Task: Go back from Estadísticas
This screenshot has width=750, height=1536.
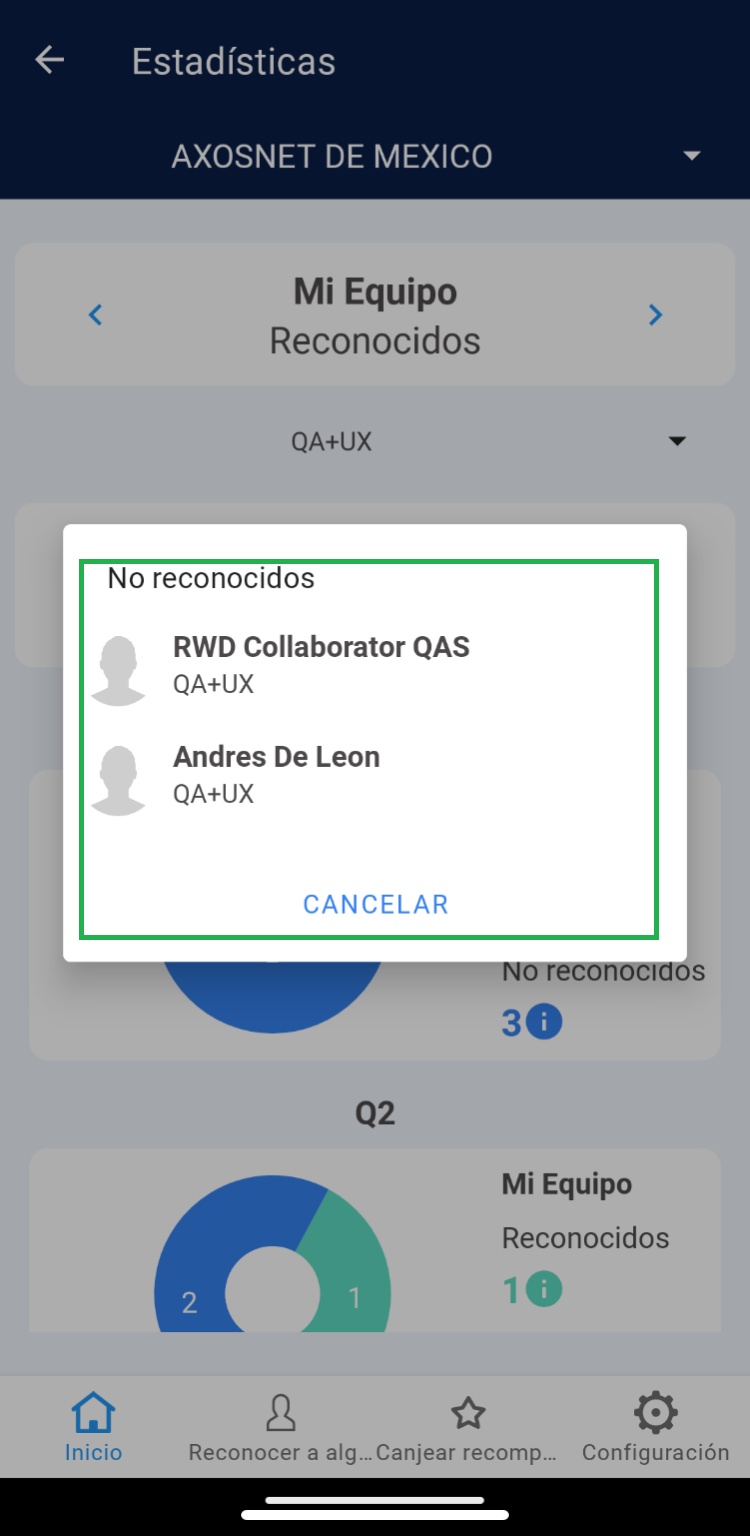Action: point(49,60)
